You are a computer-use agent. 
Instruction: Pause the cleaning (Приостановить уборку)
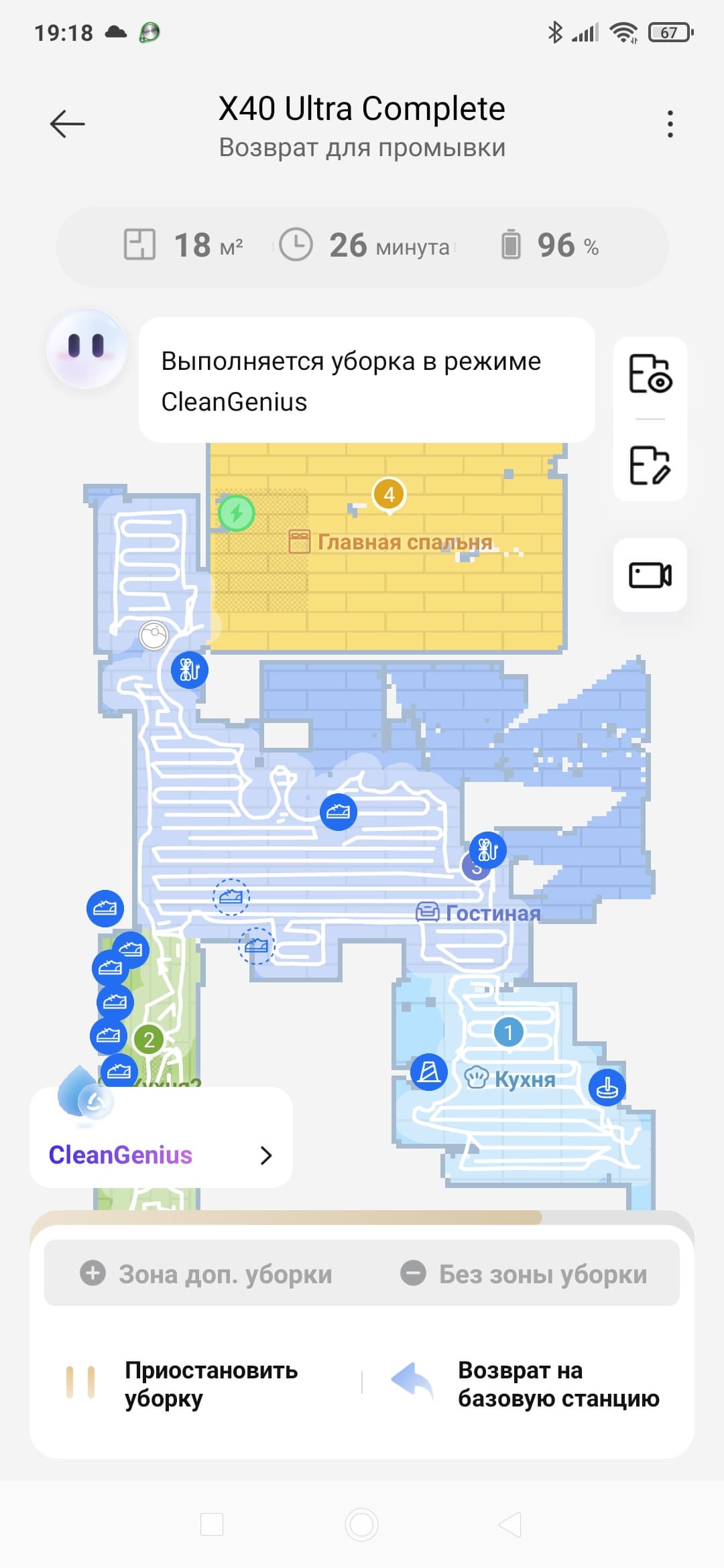point(181,1384)
